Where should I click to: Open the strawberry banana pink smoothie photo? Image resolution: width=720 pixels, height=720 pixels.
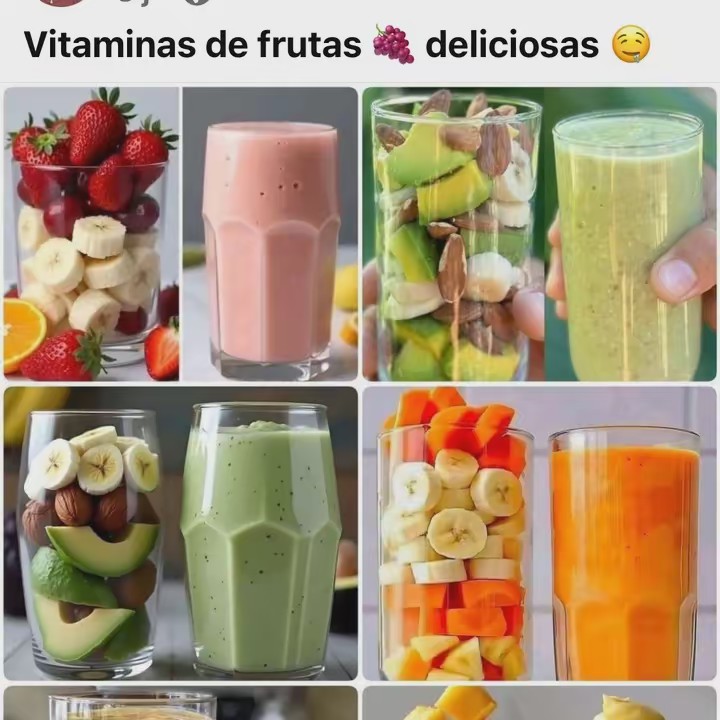(180, 234)
